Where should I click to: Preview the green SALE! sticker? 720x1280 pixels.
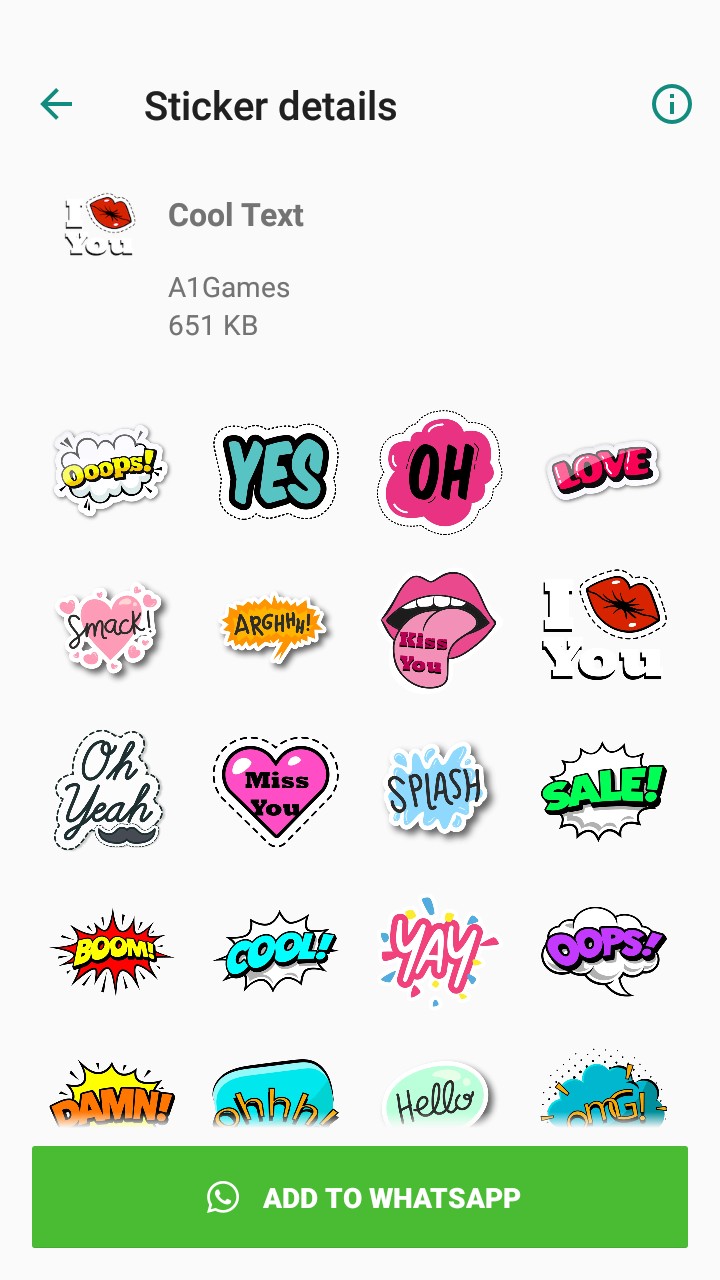coord(603,790)
